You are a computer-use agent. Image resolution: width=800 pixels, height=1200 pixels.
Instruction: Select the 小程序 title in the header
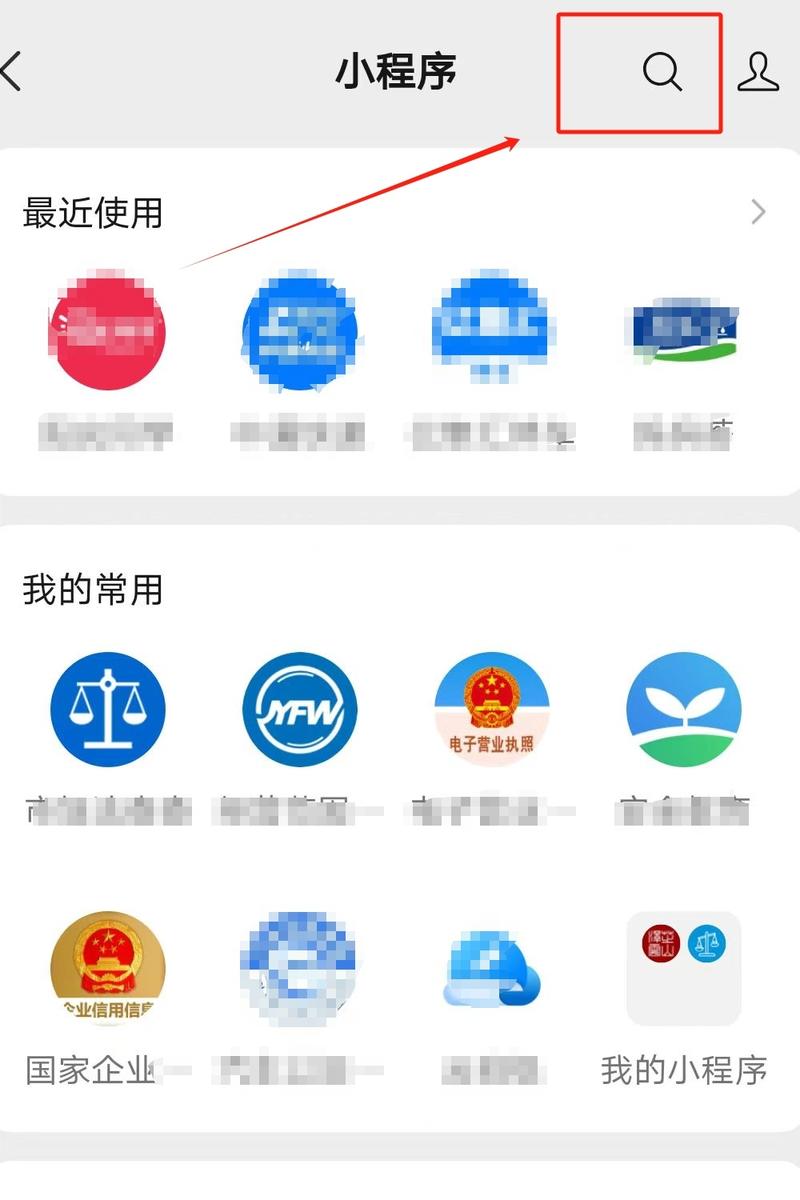[x=398, y=72]
